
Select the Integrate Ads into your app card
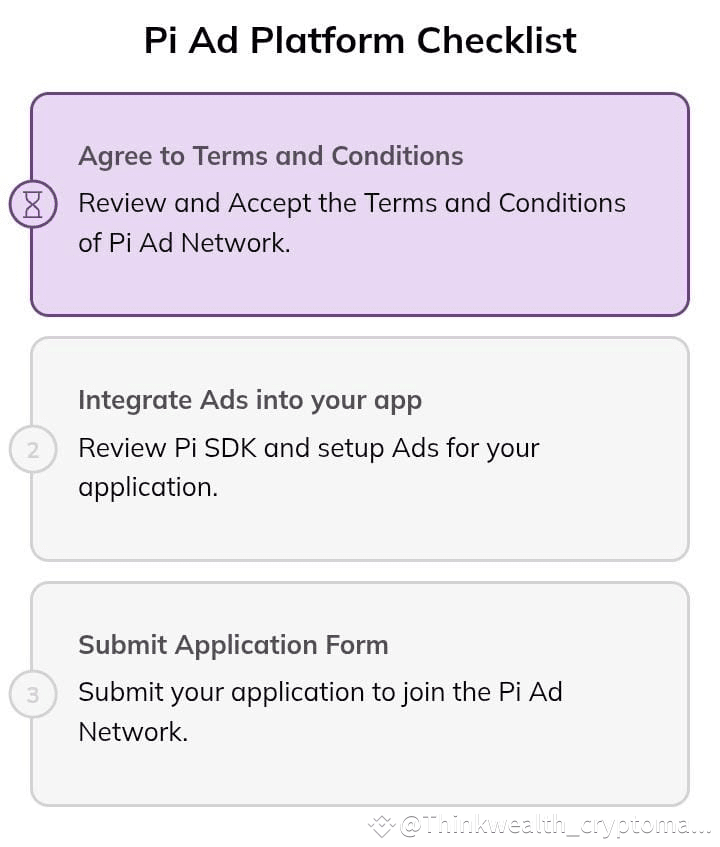360,447
